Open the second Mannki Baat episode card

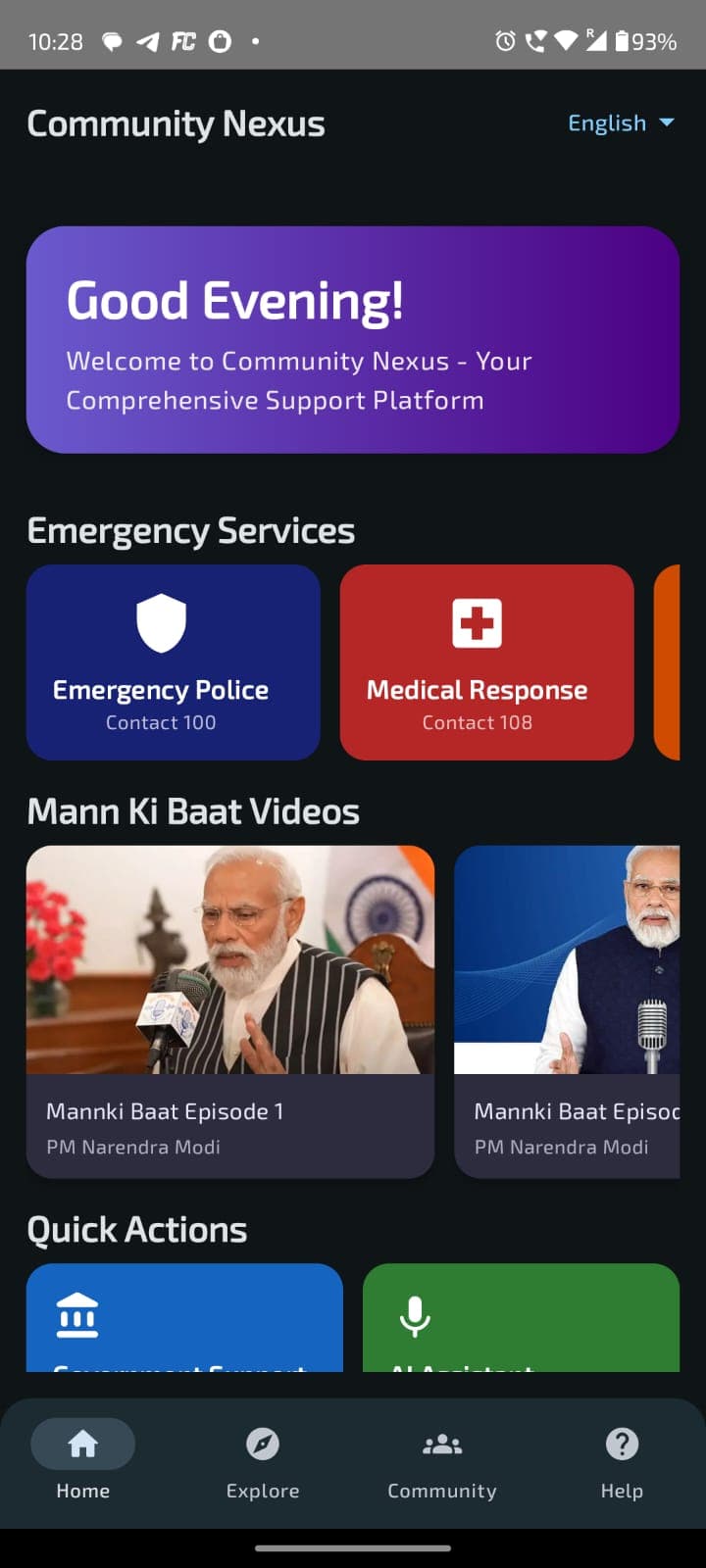click(567, 1009)
